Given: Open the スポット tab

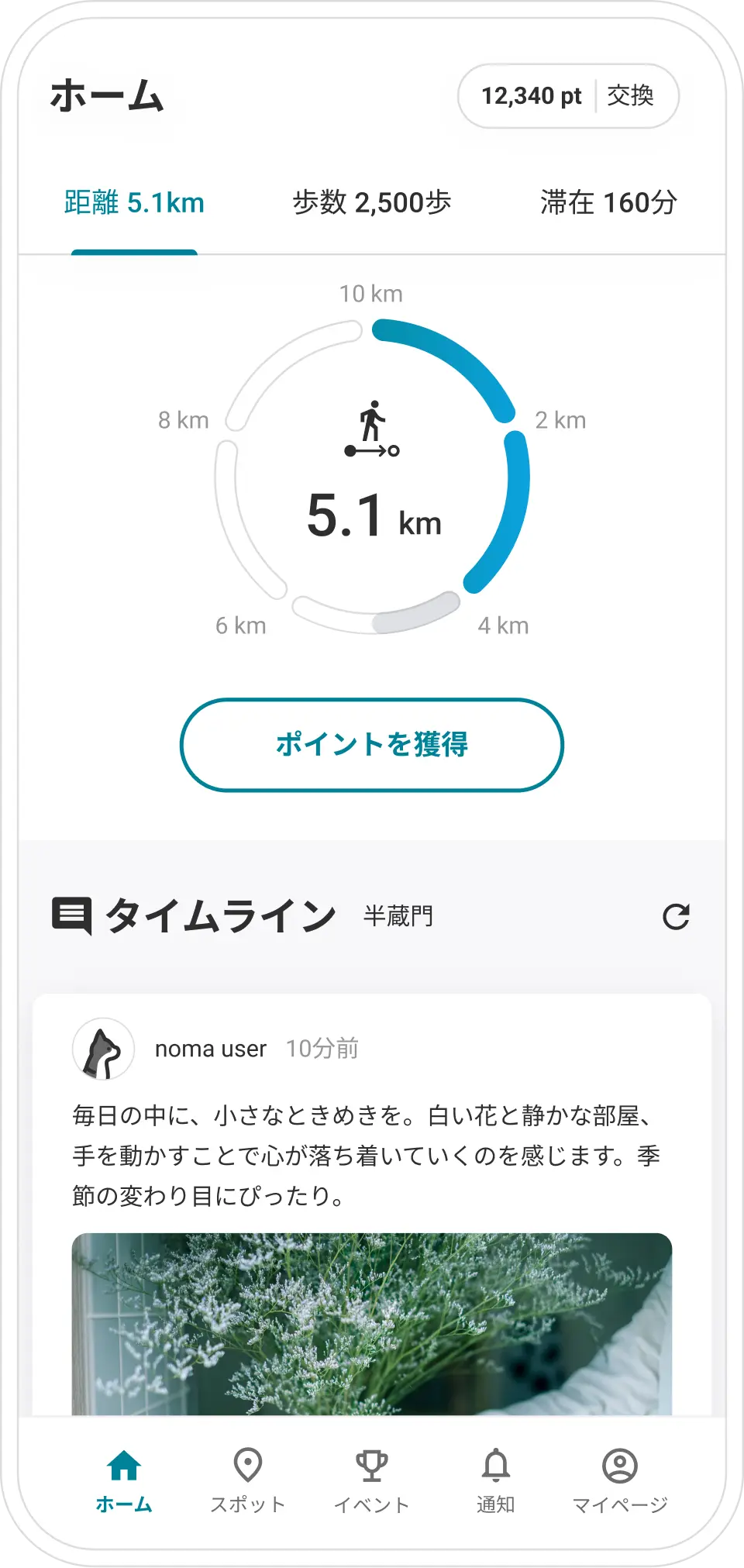Looking at the screenshot, I should [248, 1480].
